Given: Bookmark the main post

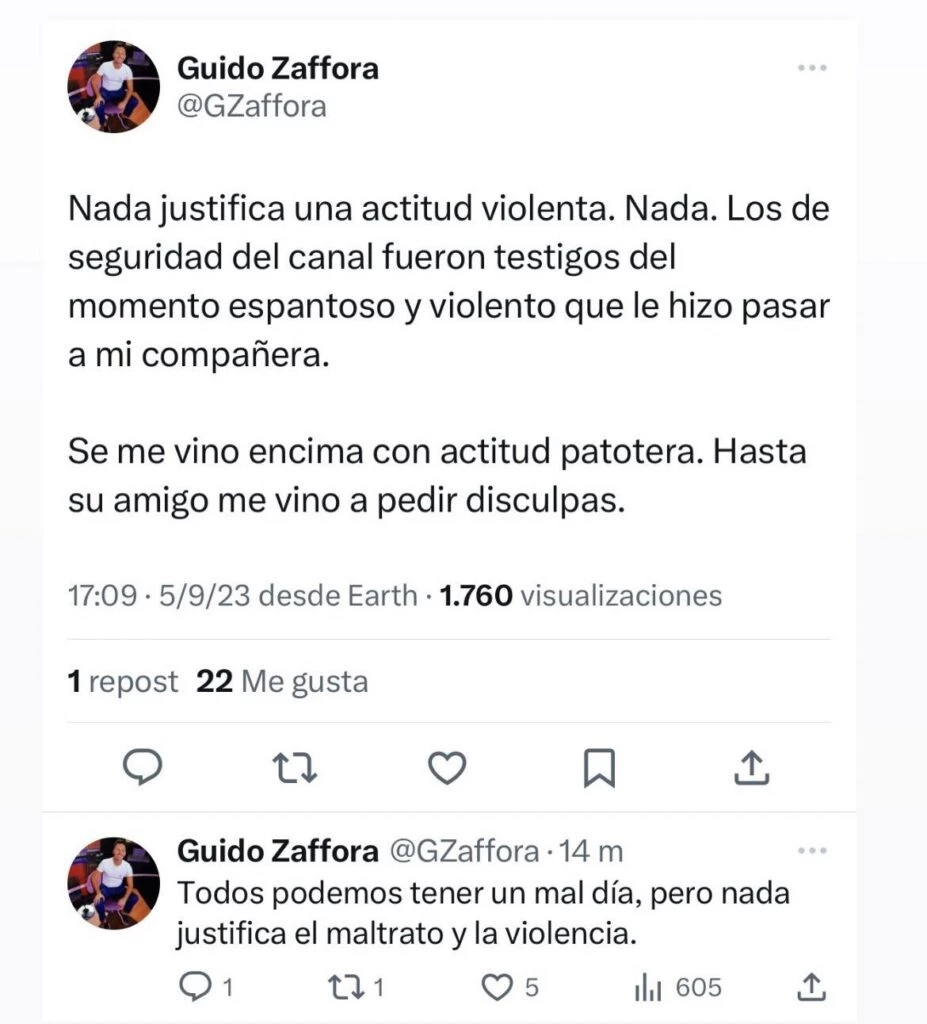Looking at the screenshot, I should 599,767.
